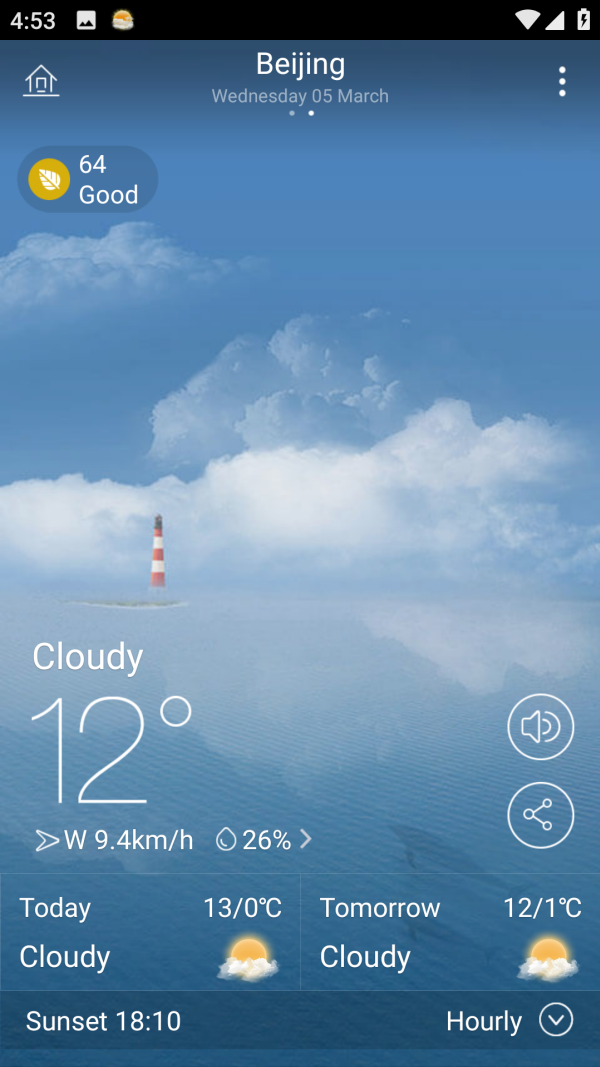Open the three-dot overflow menu
This screenshot has width=600, height=1067.
[562, 81]
